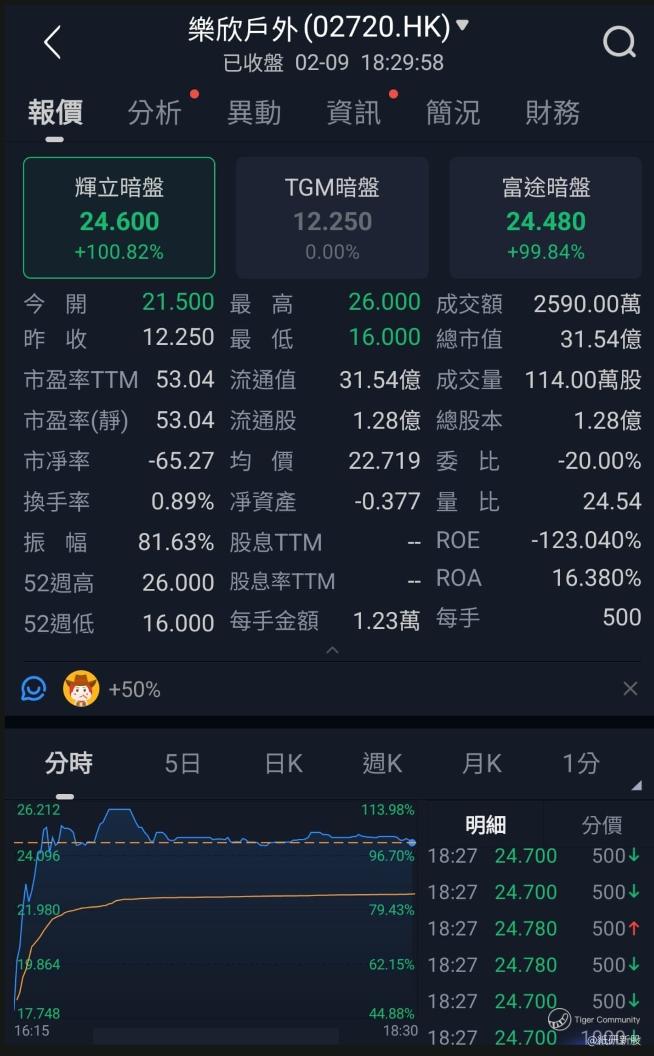The width and height of the screenshot is (654, 1056).
Task: Switch the chart to 5日
Action: [183, 764]
